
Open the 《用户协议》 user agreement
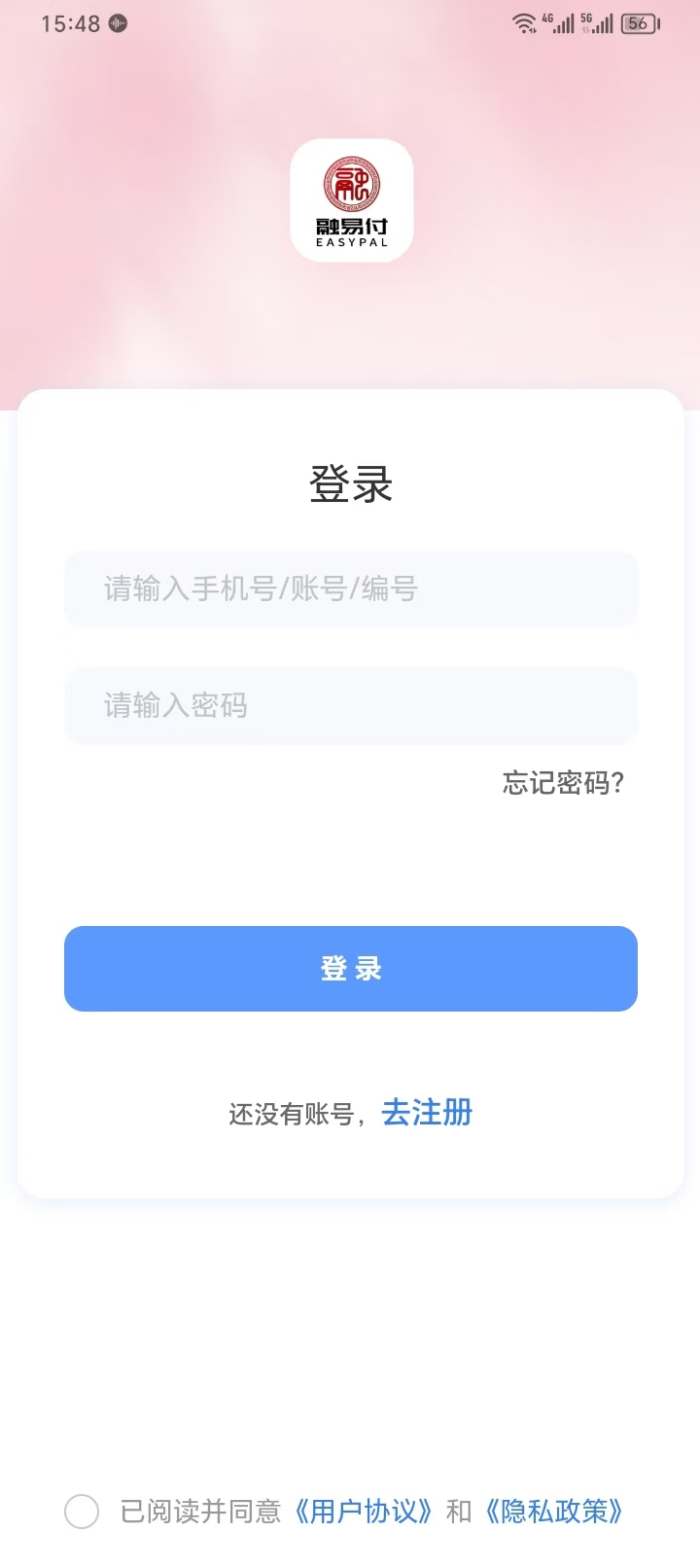[x=363, y=1512]
